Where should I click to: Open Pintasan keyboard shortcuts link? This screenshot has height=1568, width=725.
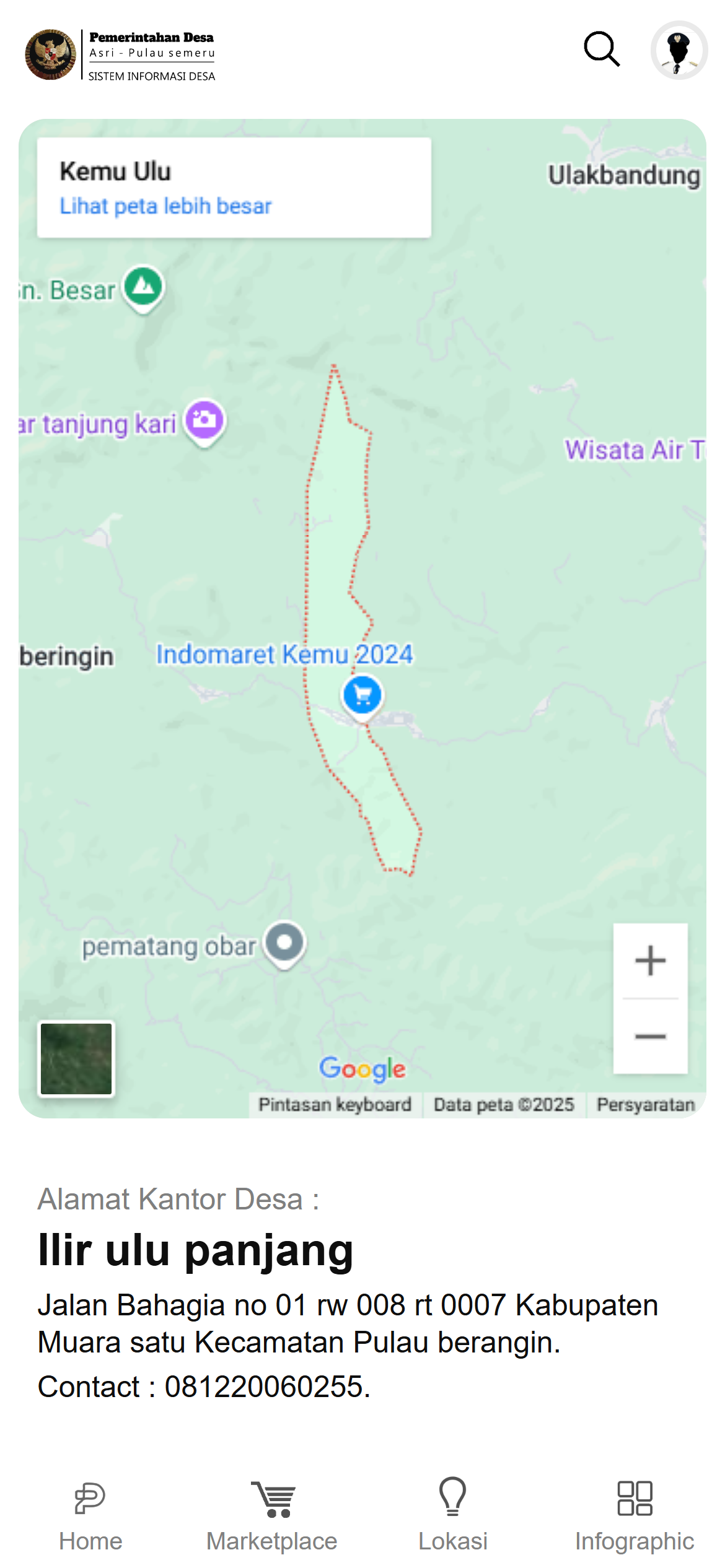point(335,1105)
